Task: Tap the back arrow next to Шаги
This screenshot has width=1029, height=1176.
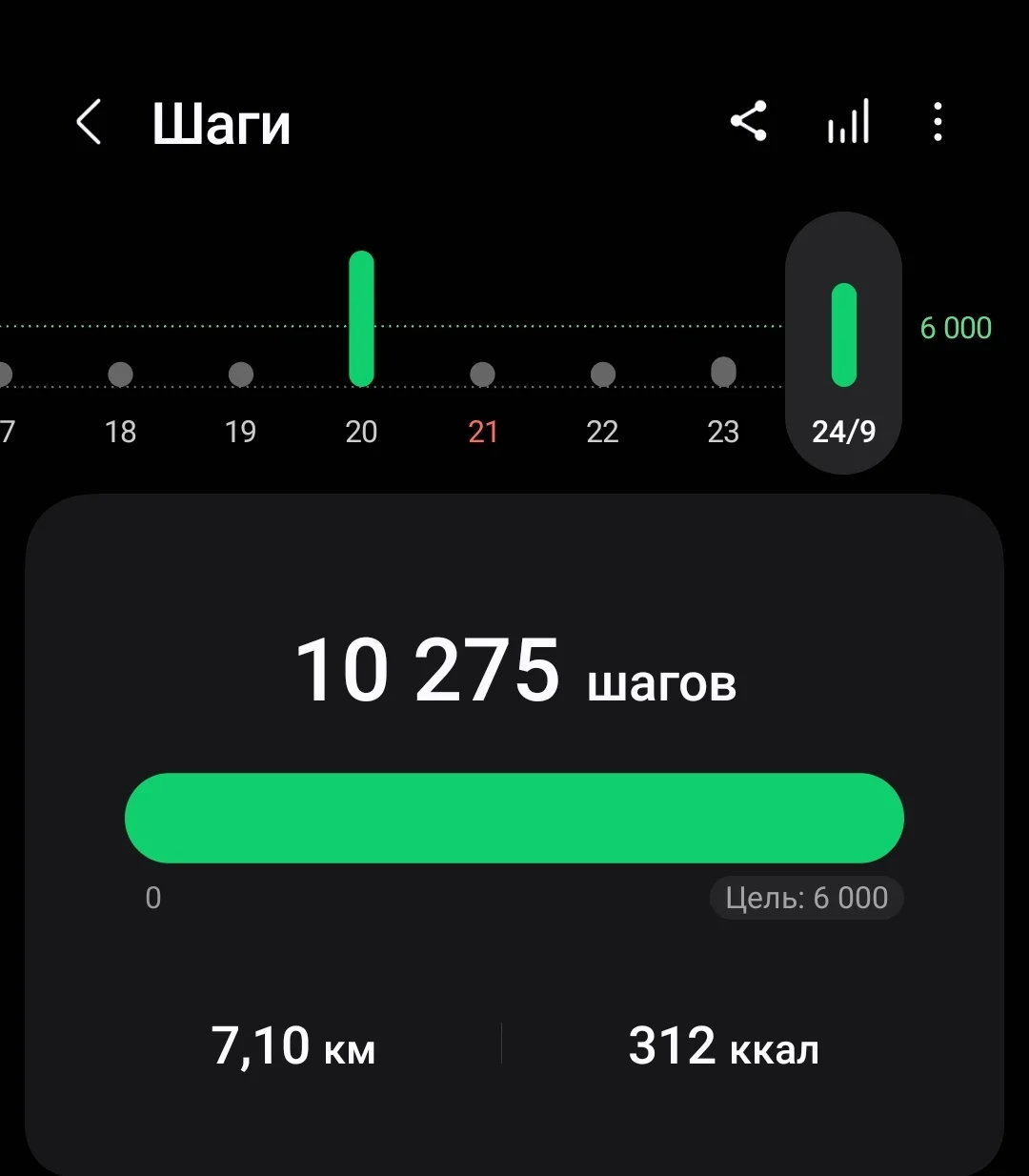Action: click(x=89, y=123)
